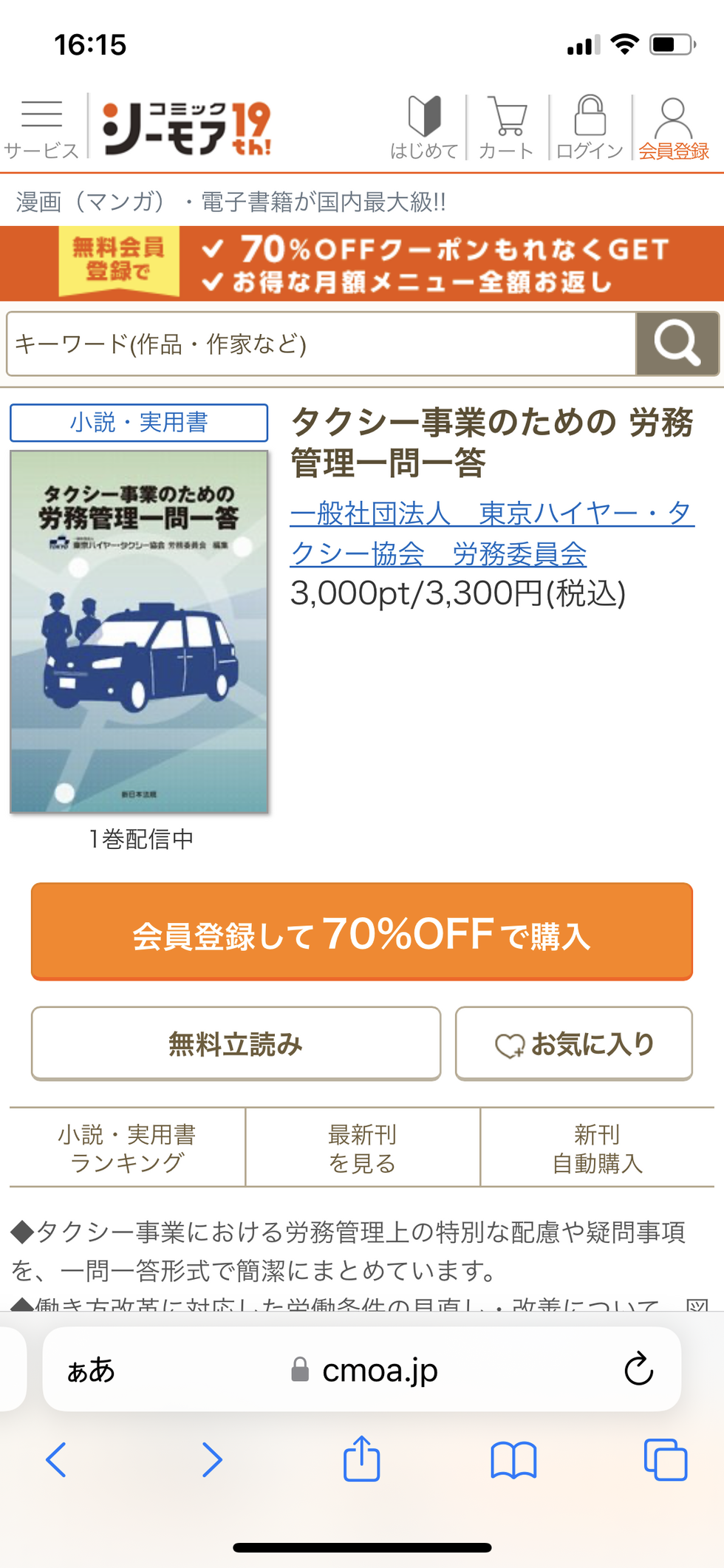Open the サービス hamburger menu
The width and height of the screenshot is (724, 1568).
coord(41,129)
